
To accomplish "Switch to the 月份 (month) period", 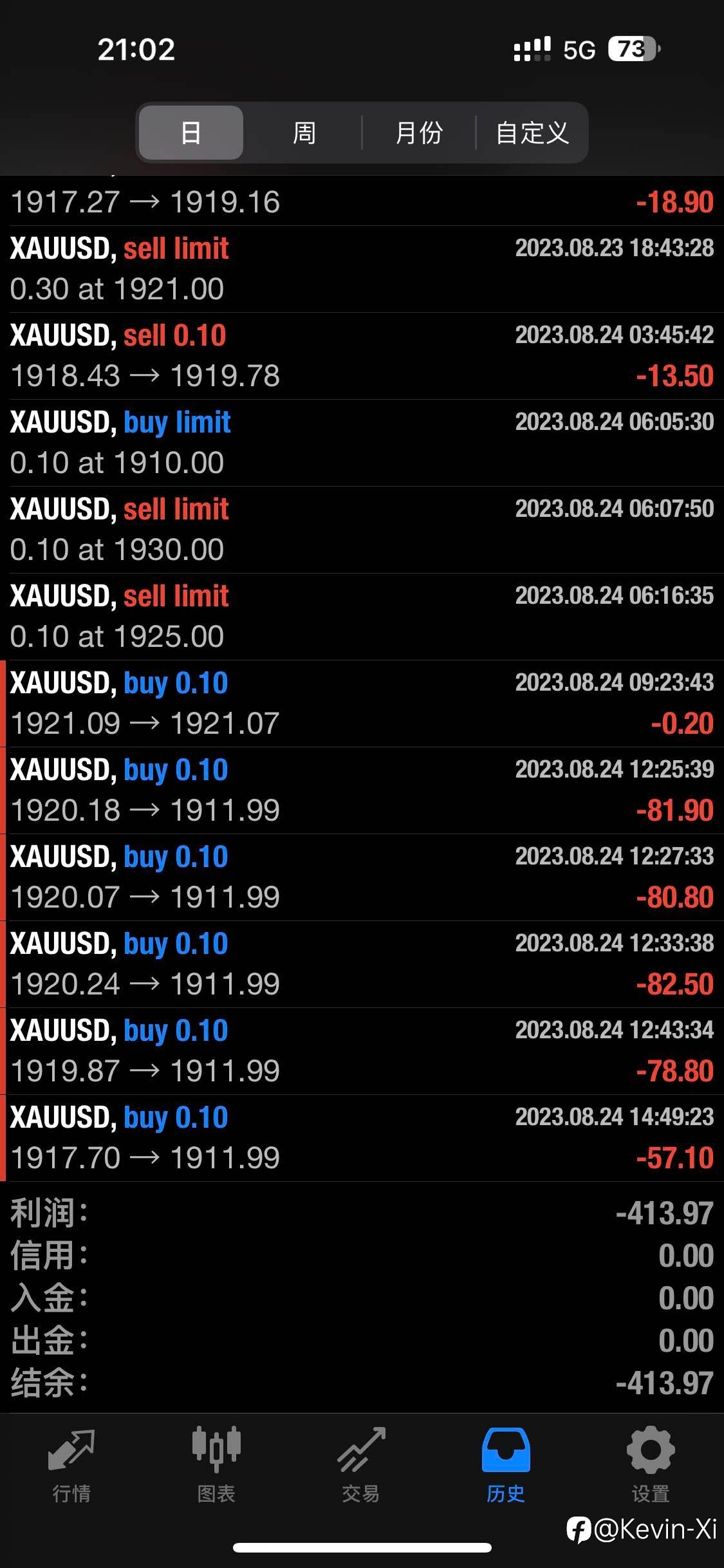I will pyautogui.click(x=419, y=133).
